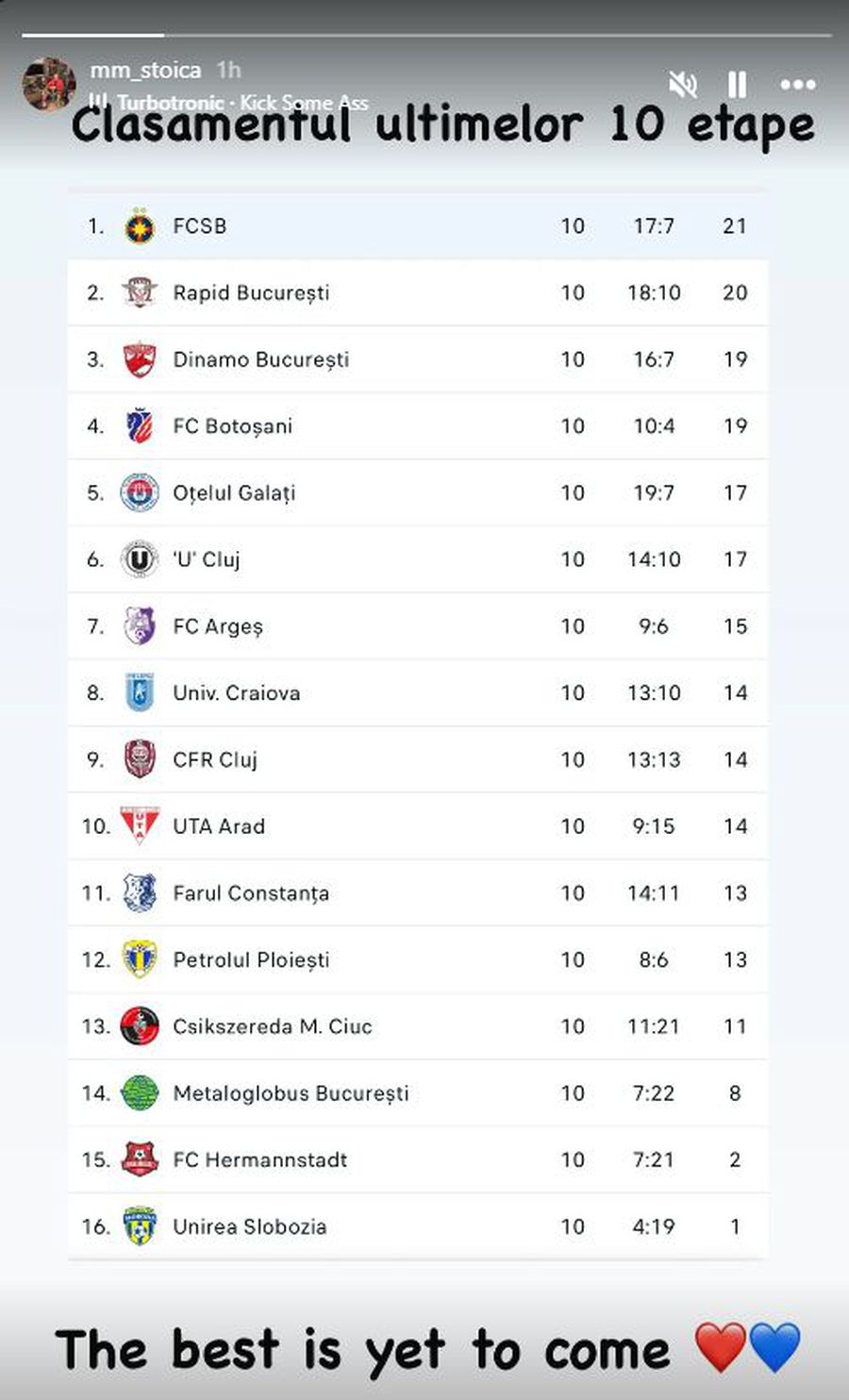This screenshot has height=1400, width=849.
Task: Open the mm_stoica username link
Action: [145, 70]
